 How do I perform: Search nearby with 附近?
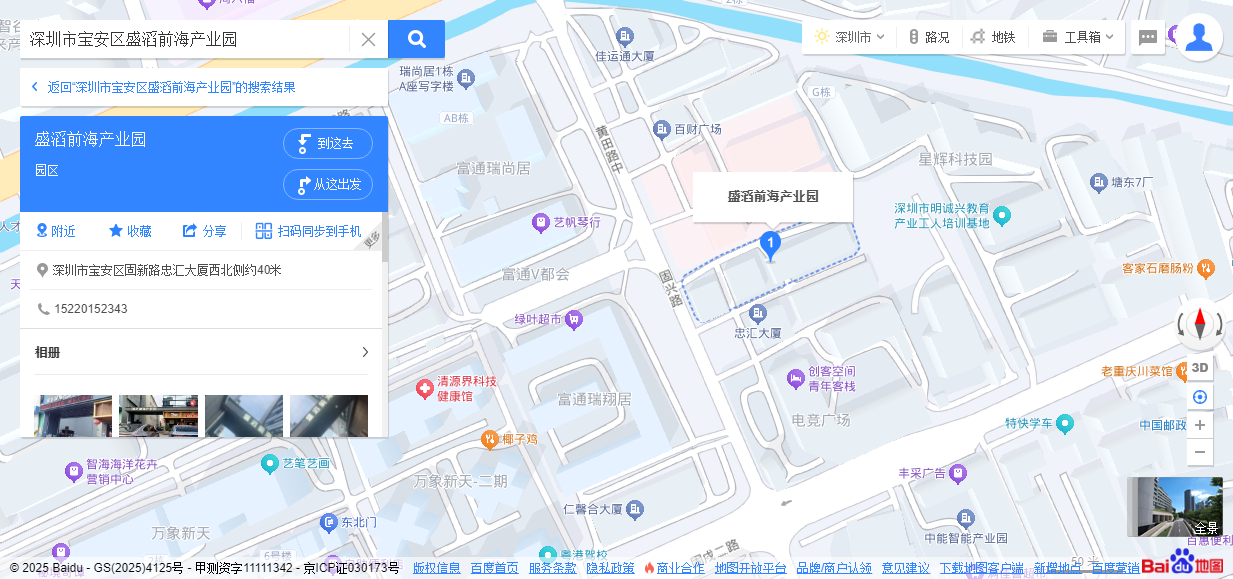[x=56, y=231]
